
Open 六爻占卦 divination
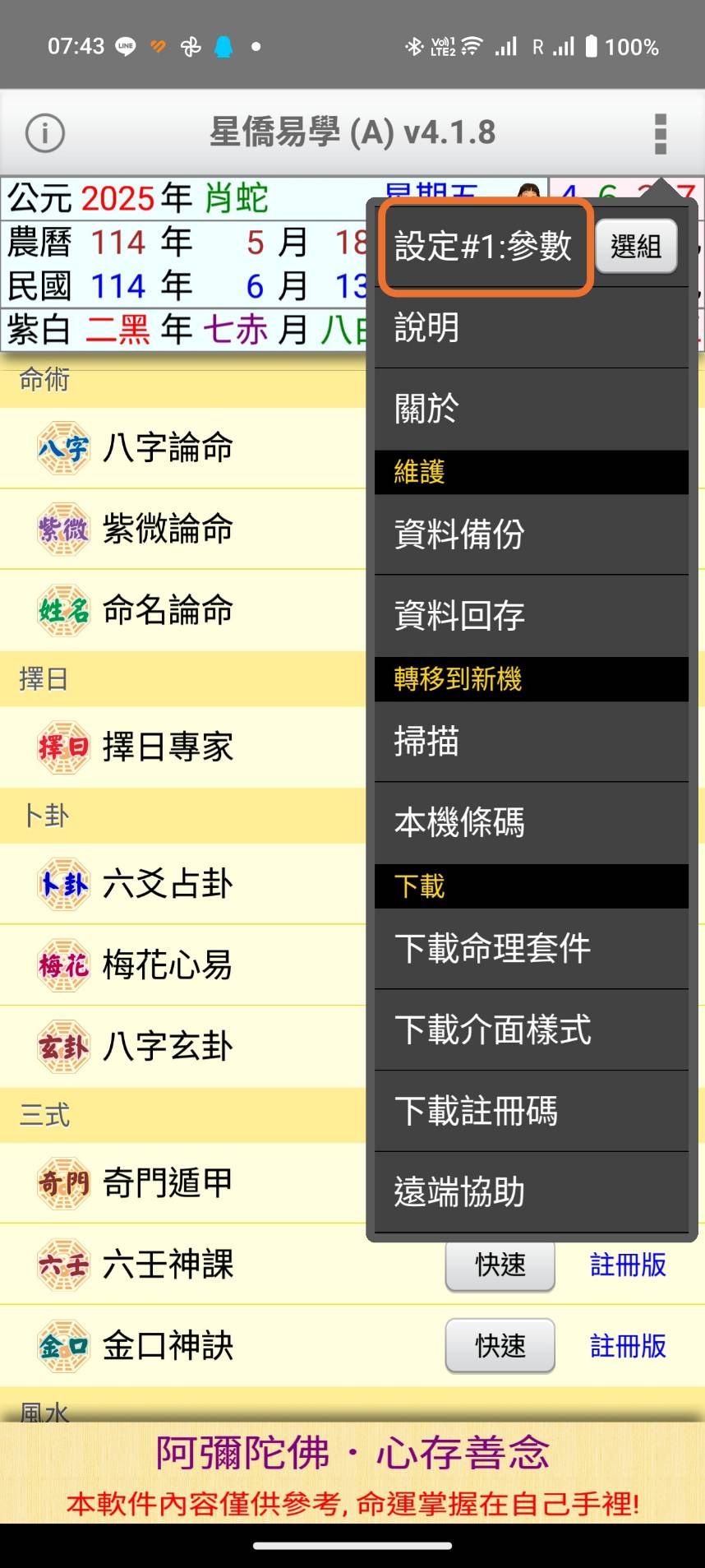click(168, 884)
